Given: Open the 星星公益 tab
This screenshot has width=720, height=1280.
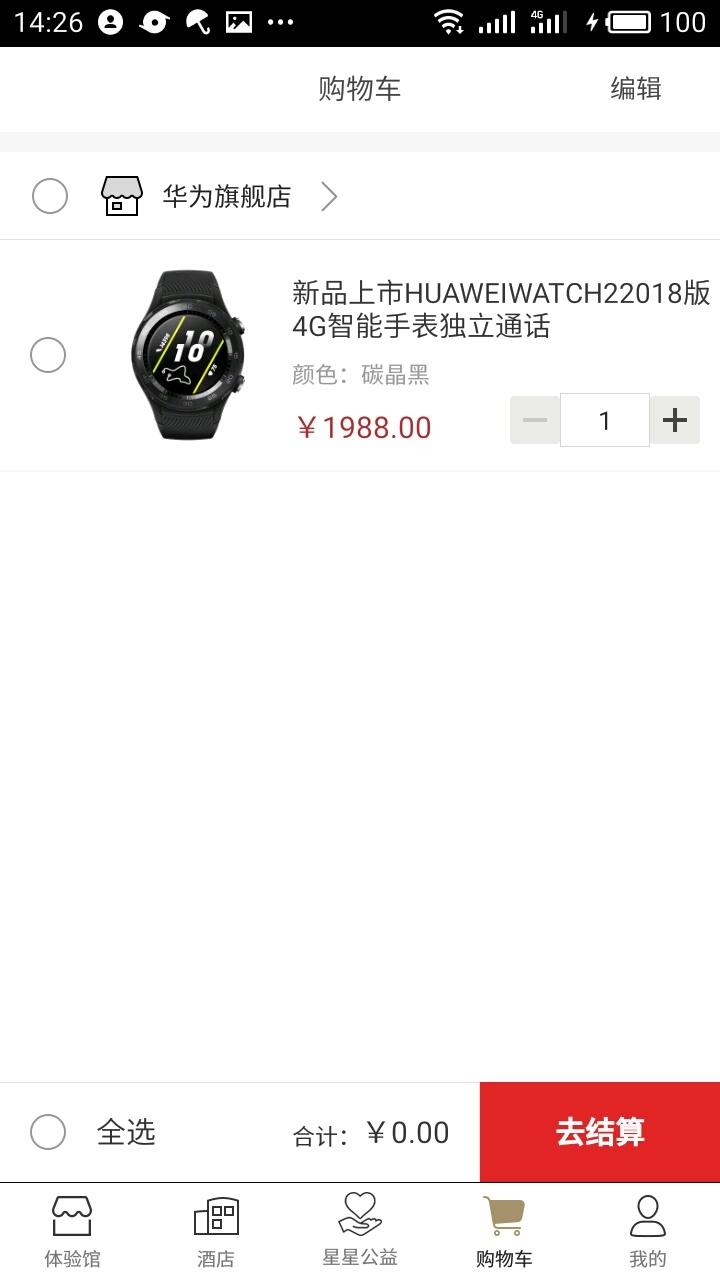Looking at the screenshot, I should point(360,1232).
